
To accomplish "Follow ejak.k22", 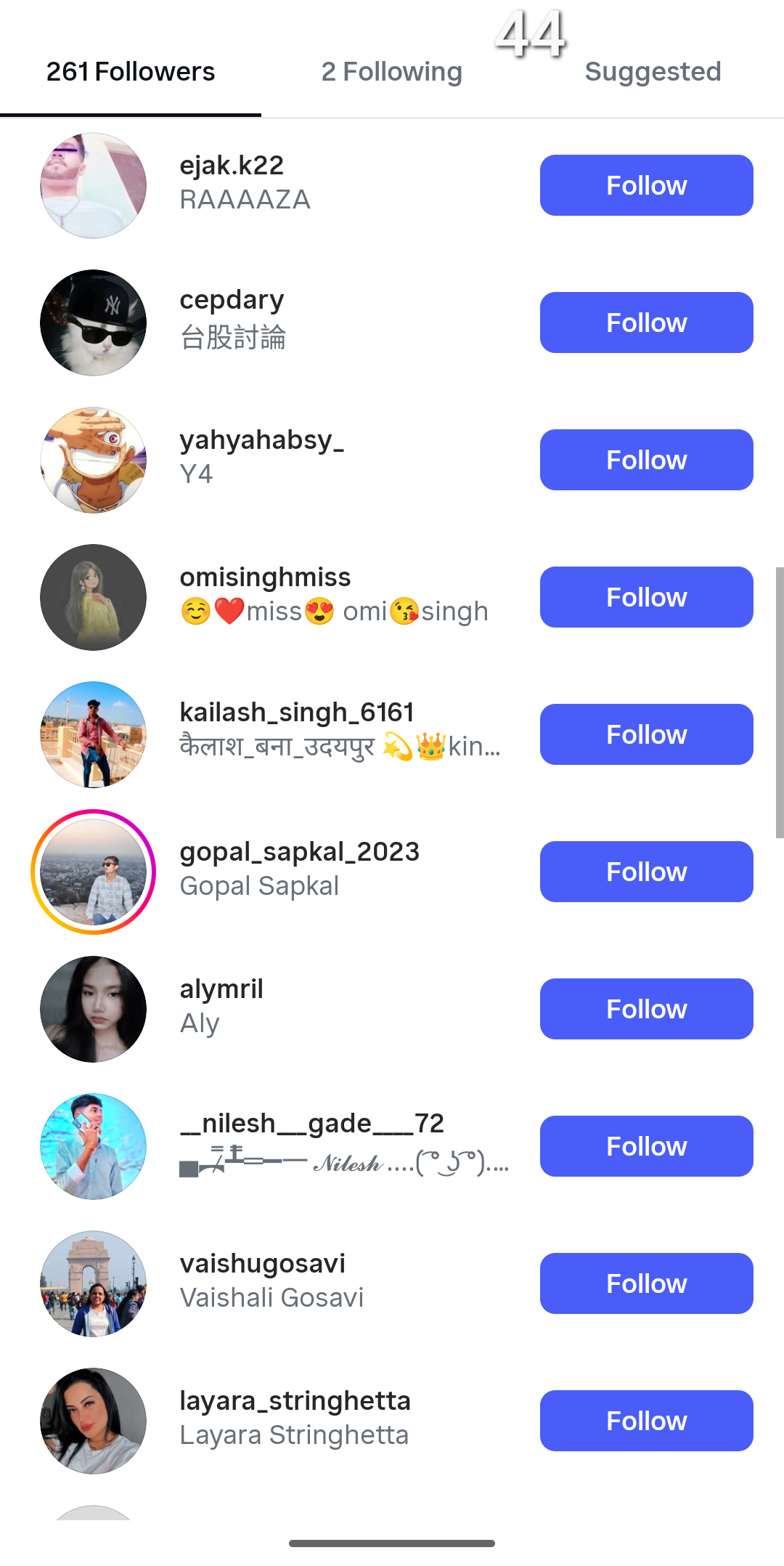I will (x=646, y=185).
